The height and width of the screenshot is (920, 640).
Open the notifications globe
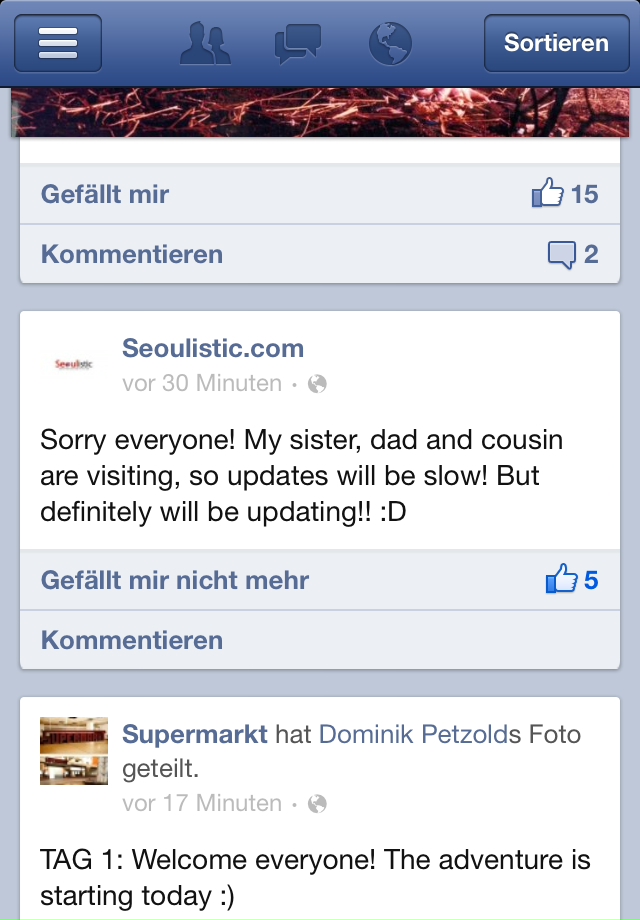tap(390, 44)
